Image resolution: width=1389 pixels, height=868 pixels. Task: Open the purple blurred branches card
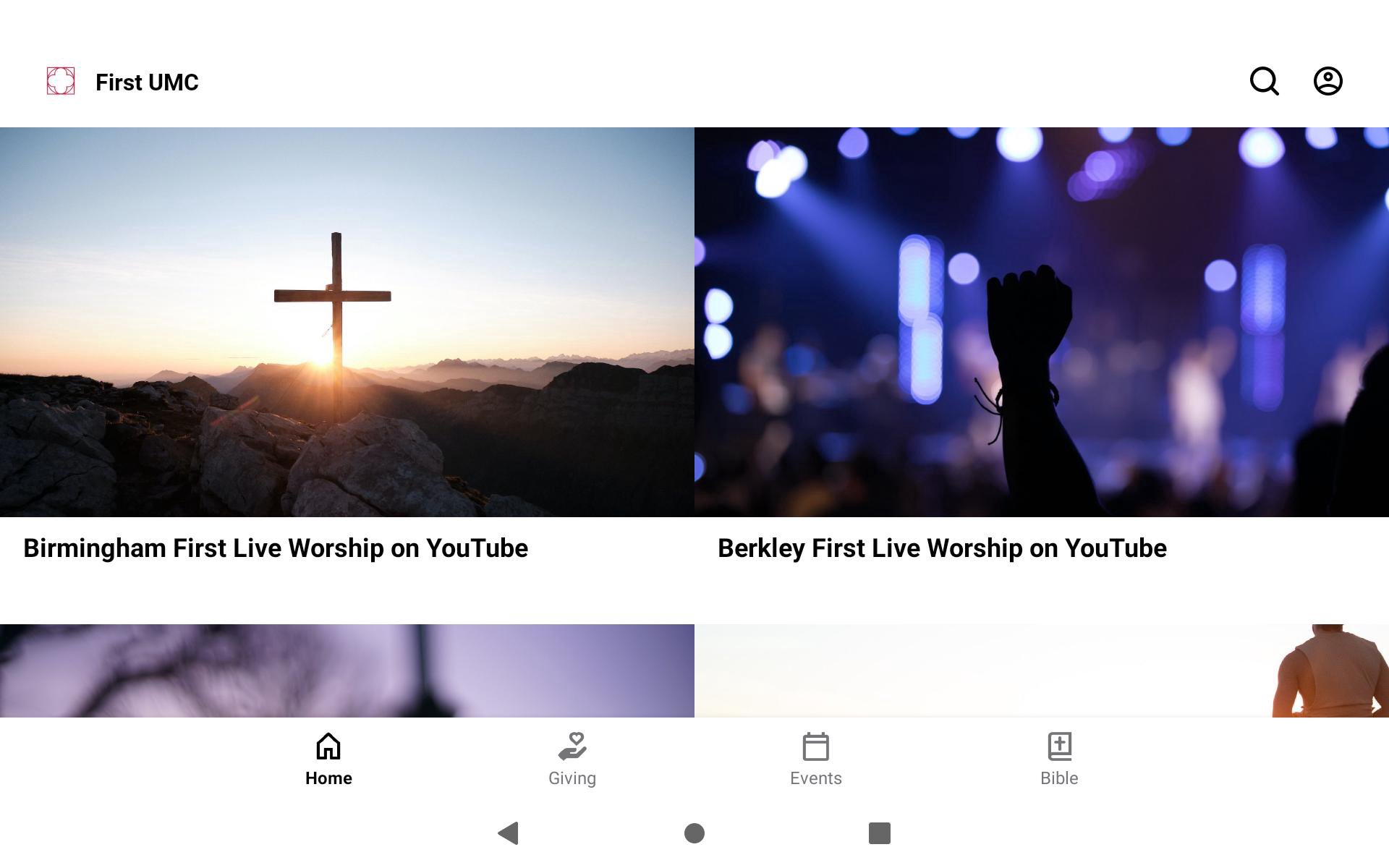click(x=347, y=671)
